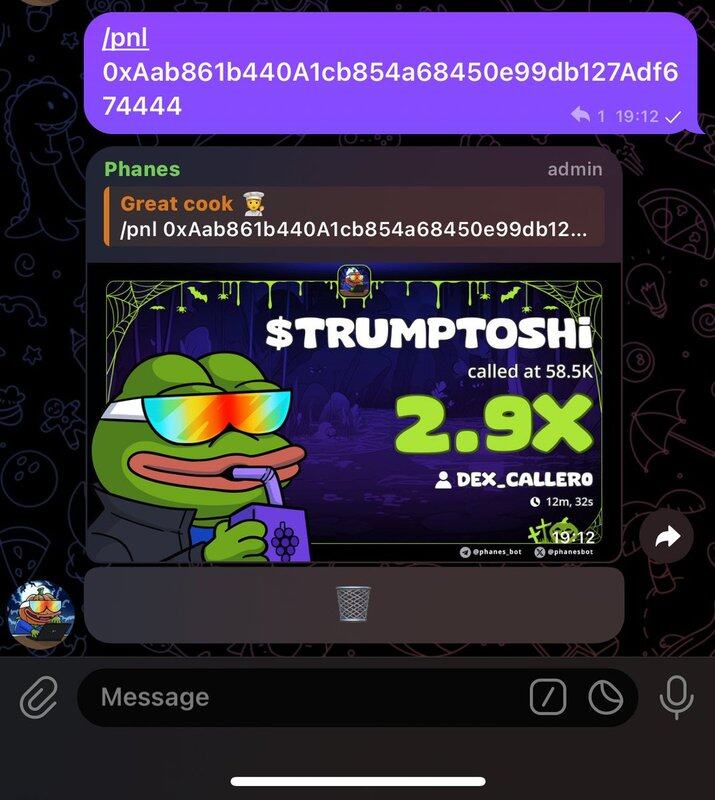The width and height of the screenshot is (715, 800).
Task: Forward the Phanes message with share arrow
Action: (666, 538)
